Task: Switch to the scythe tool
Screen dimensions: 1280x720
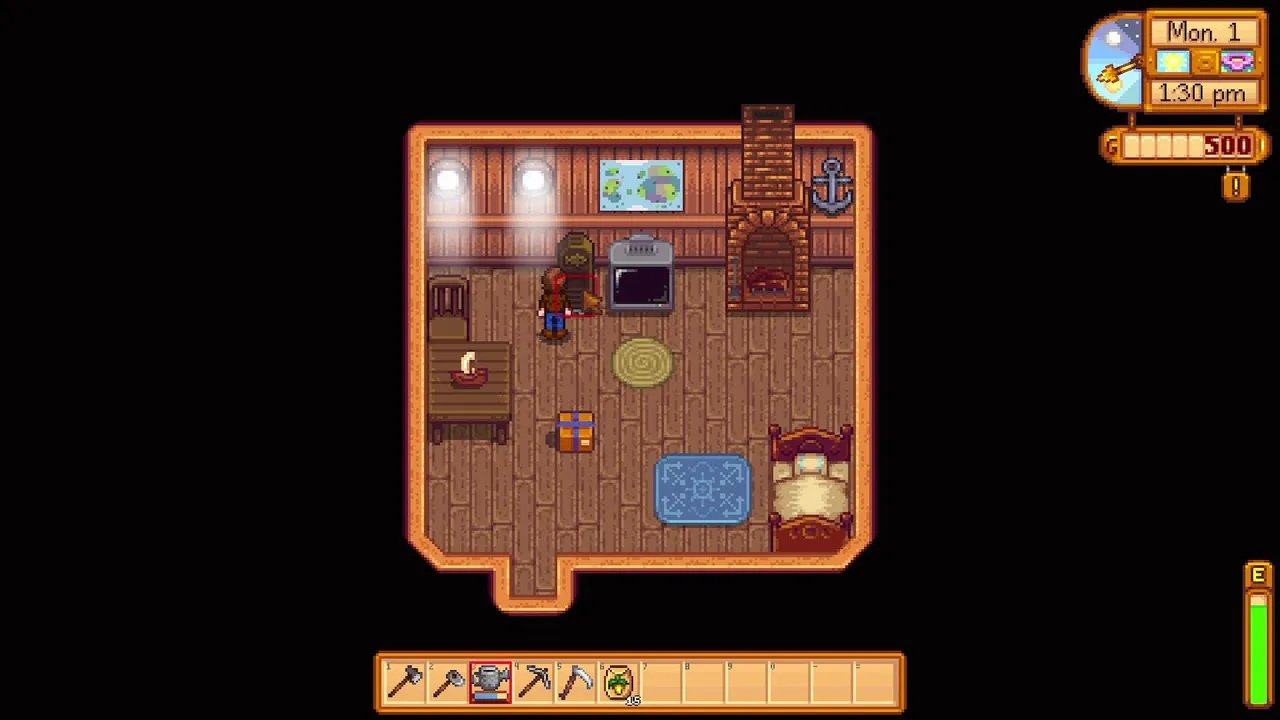Action: tap(577, 682)
